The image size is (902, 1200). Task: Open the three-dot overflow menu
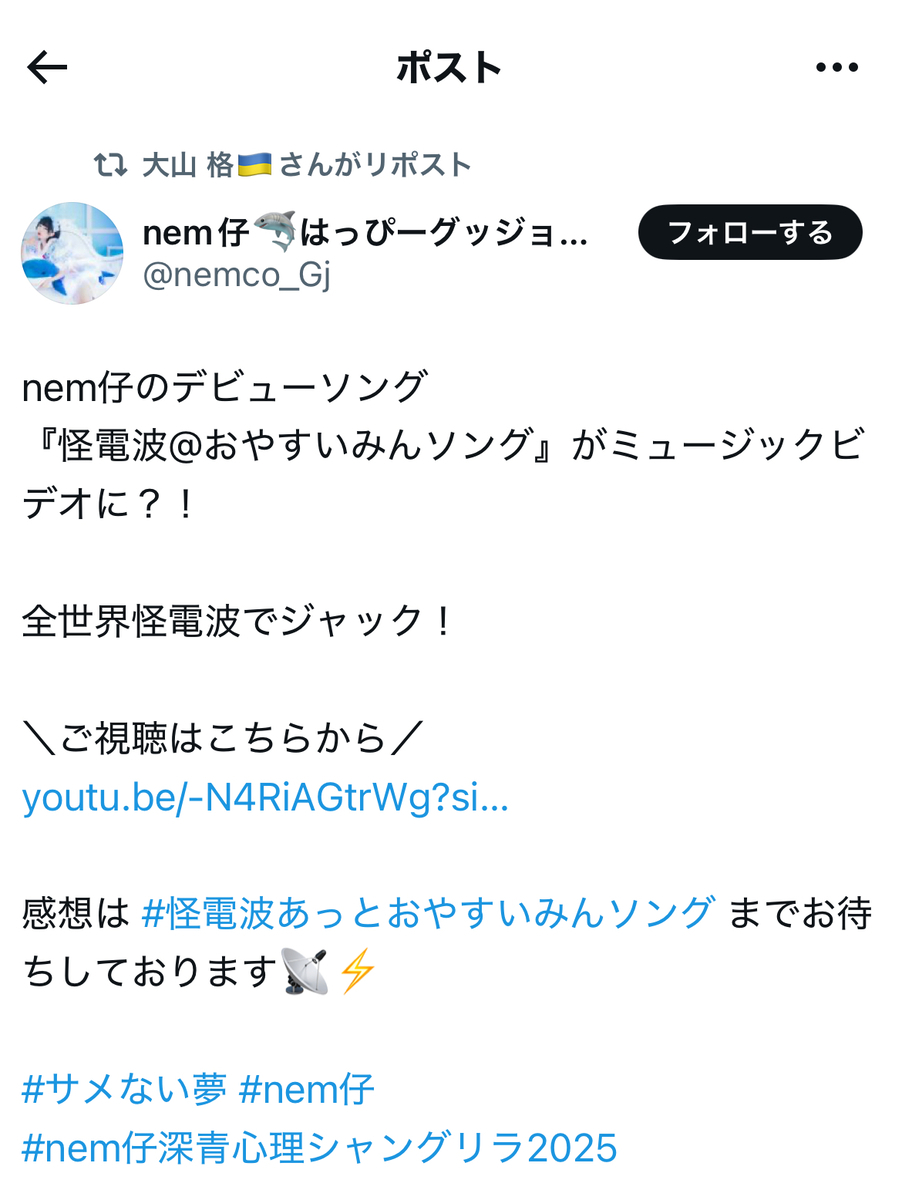click(x=837, y=68)
